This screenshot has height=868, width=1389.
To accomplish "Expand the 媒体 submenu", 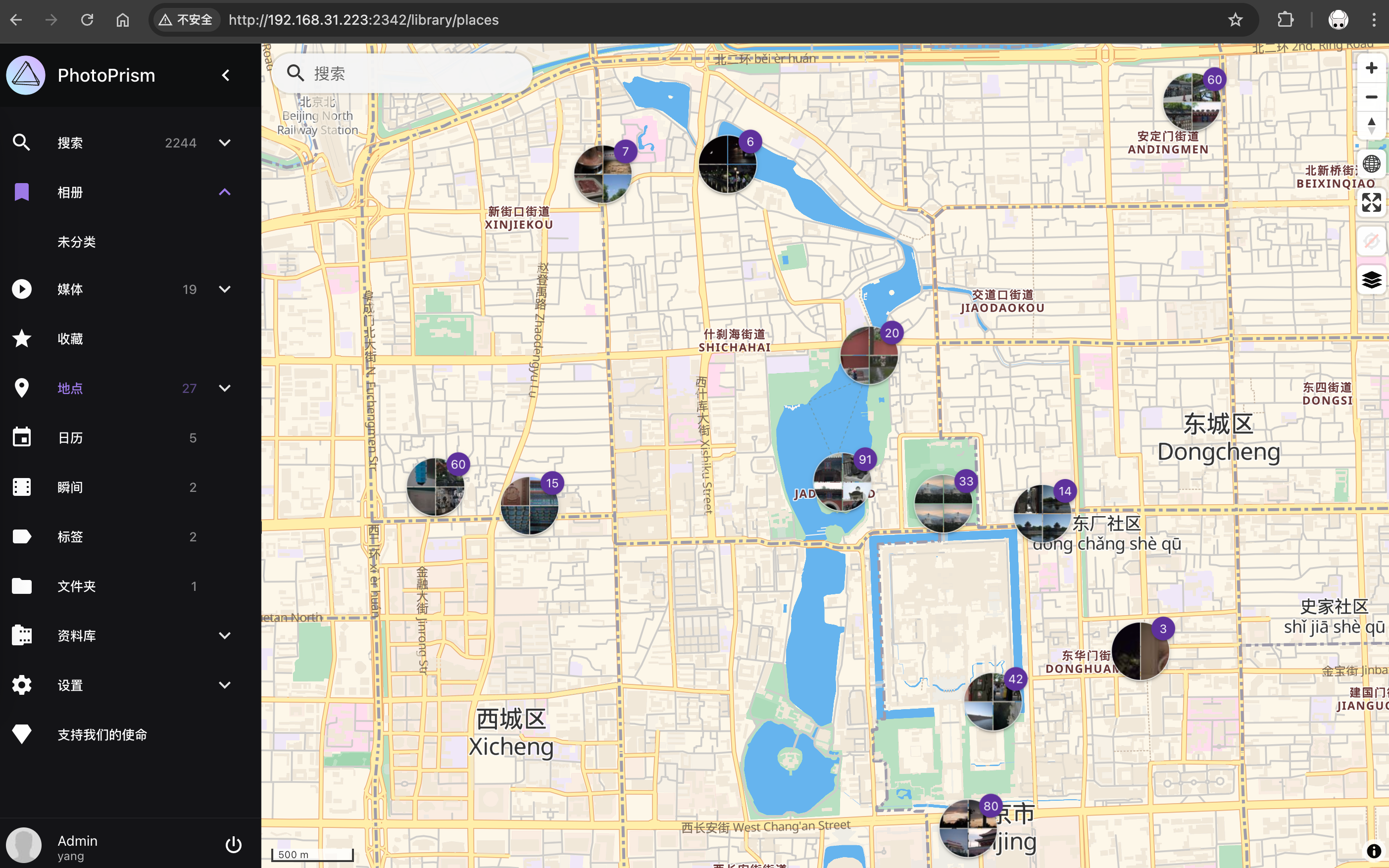I will coord(225,289).
